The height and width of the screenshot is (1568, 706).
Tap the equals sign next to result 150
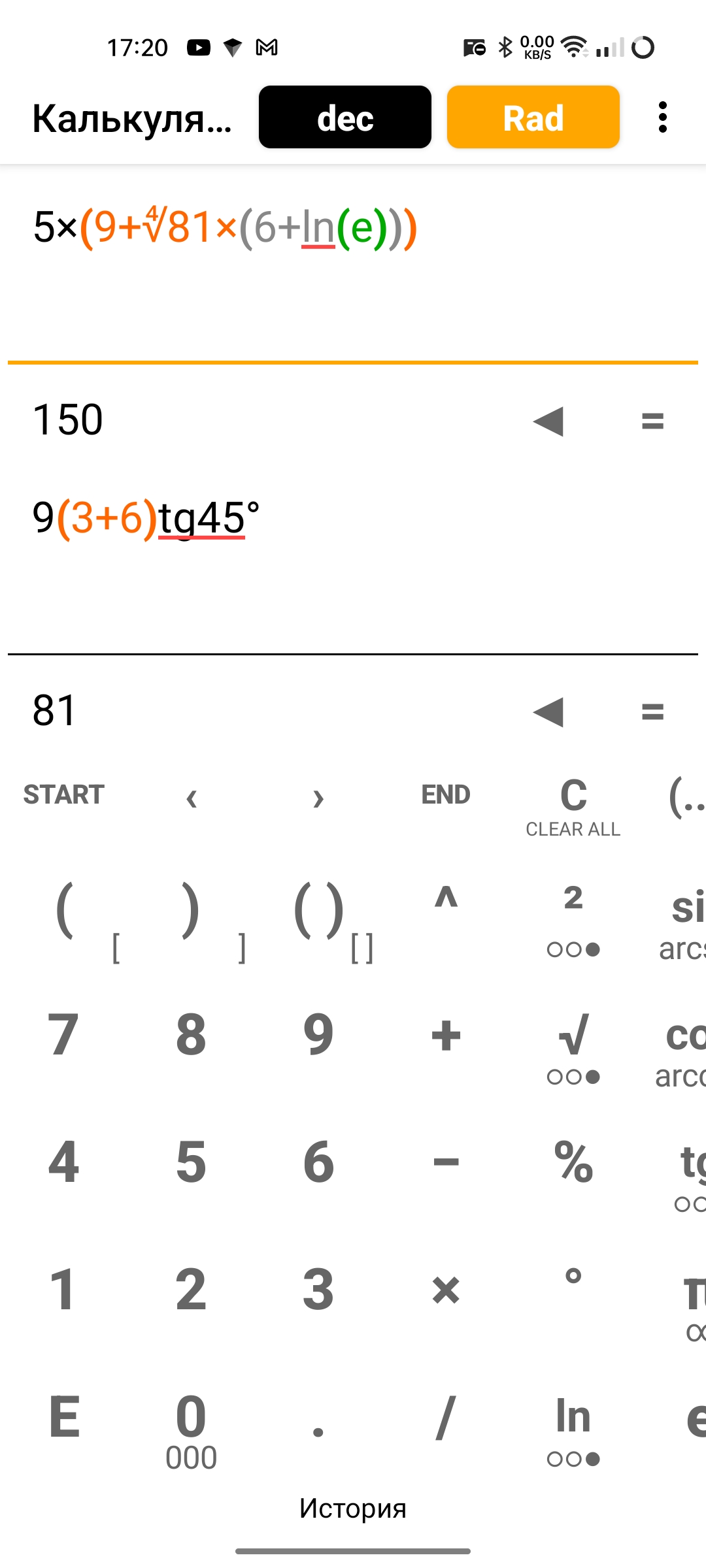point(652,421)
